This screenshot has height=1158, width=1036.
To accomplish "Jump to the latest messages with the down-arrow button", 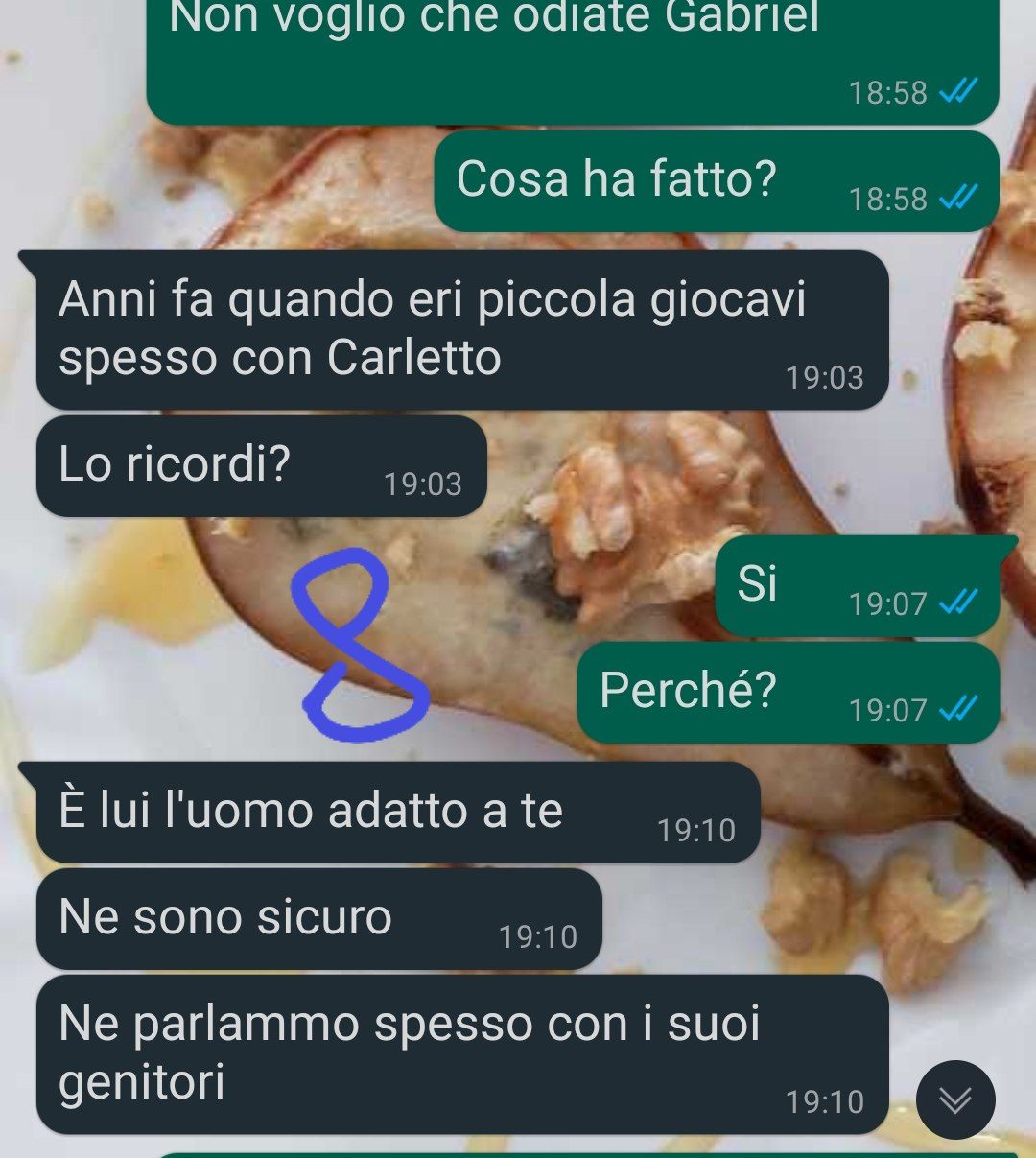I will coord(954,1099).
